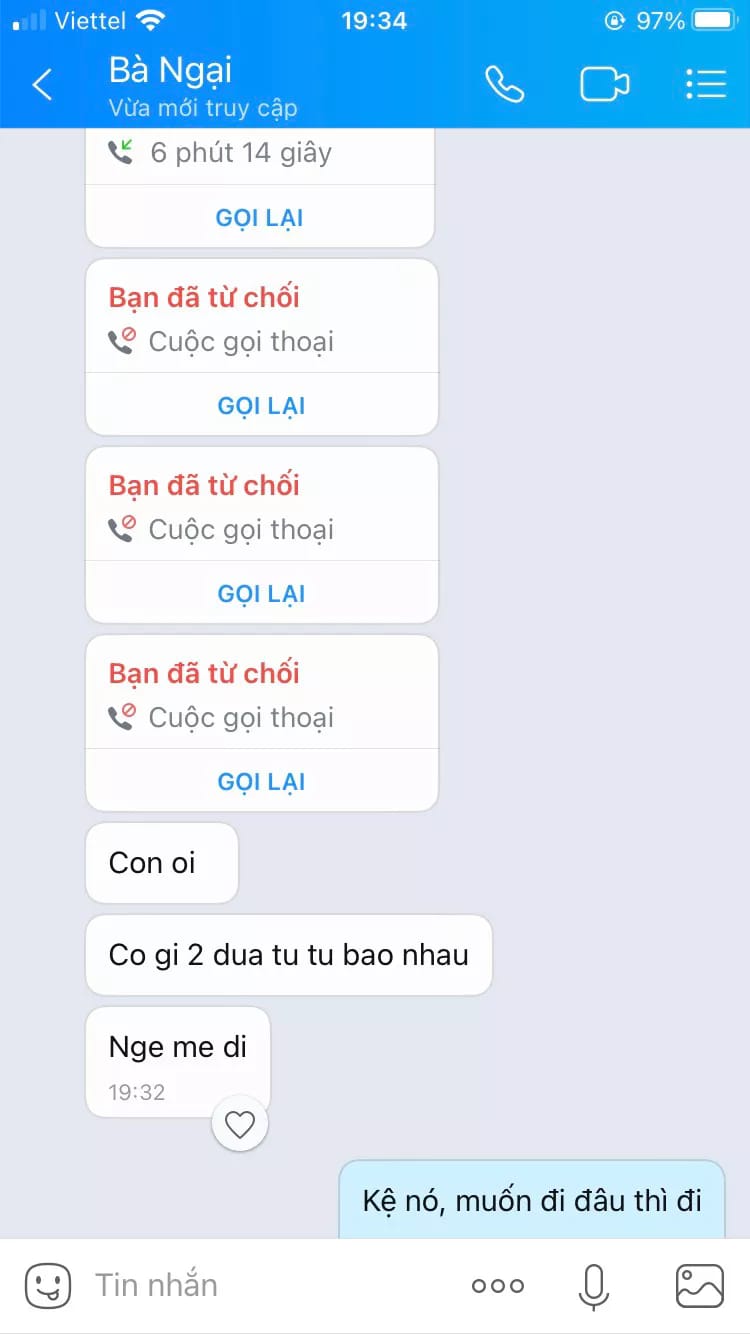Open the photo gallery picker
The image size is (750, 1334).
(699, 1286)
